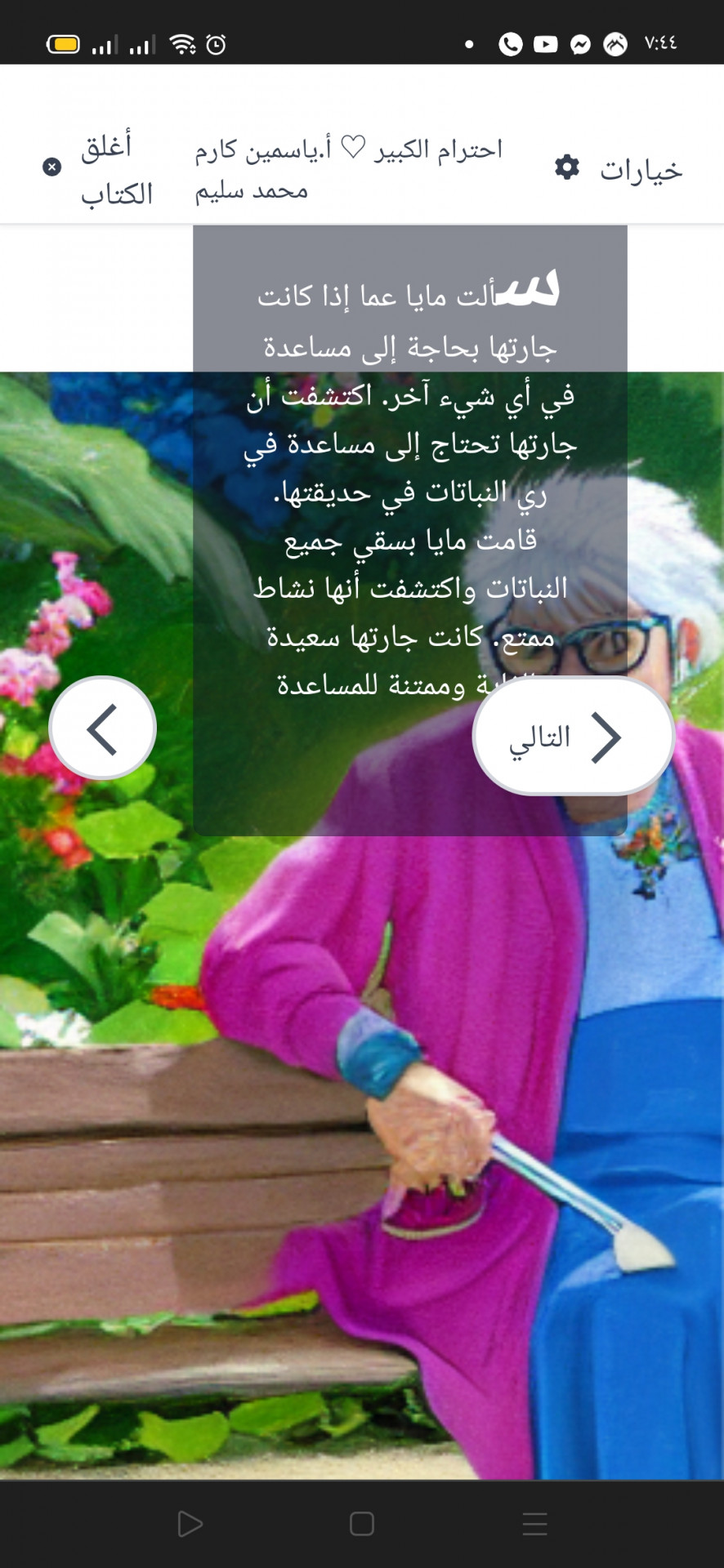
Task: Go back to the previous page arrow
Action: click(103, 728)
